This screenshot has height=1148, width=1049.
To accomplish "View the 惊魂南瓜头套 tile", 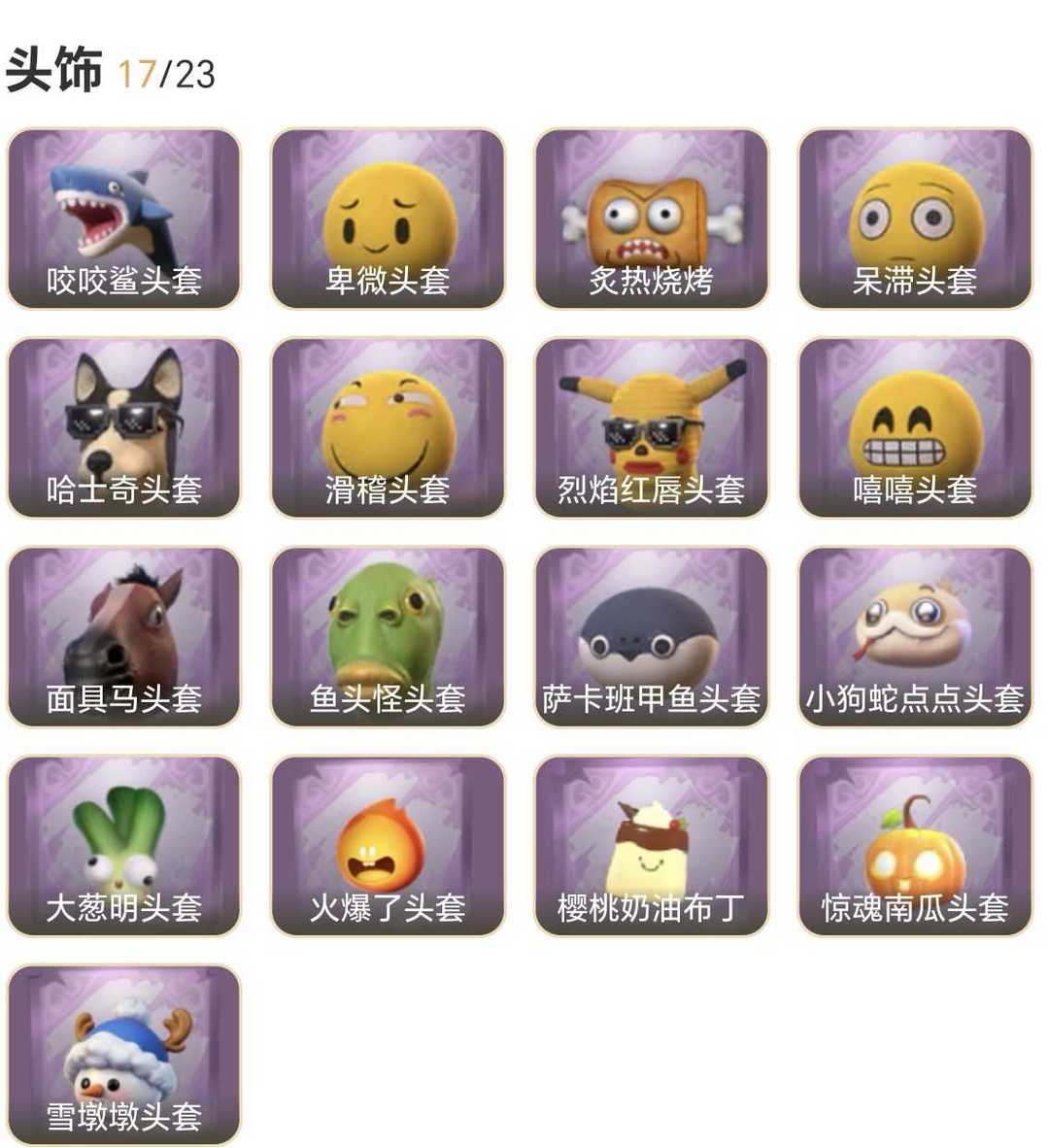I will pos(915,845).
